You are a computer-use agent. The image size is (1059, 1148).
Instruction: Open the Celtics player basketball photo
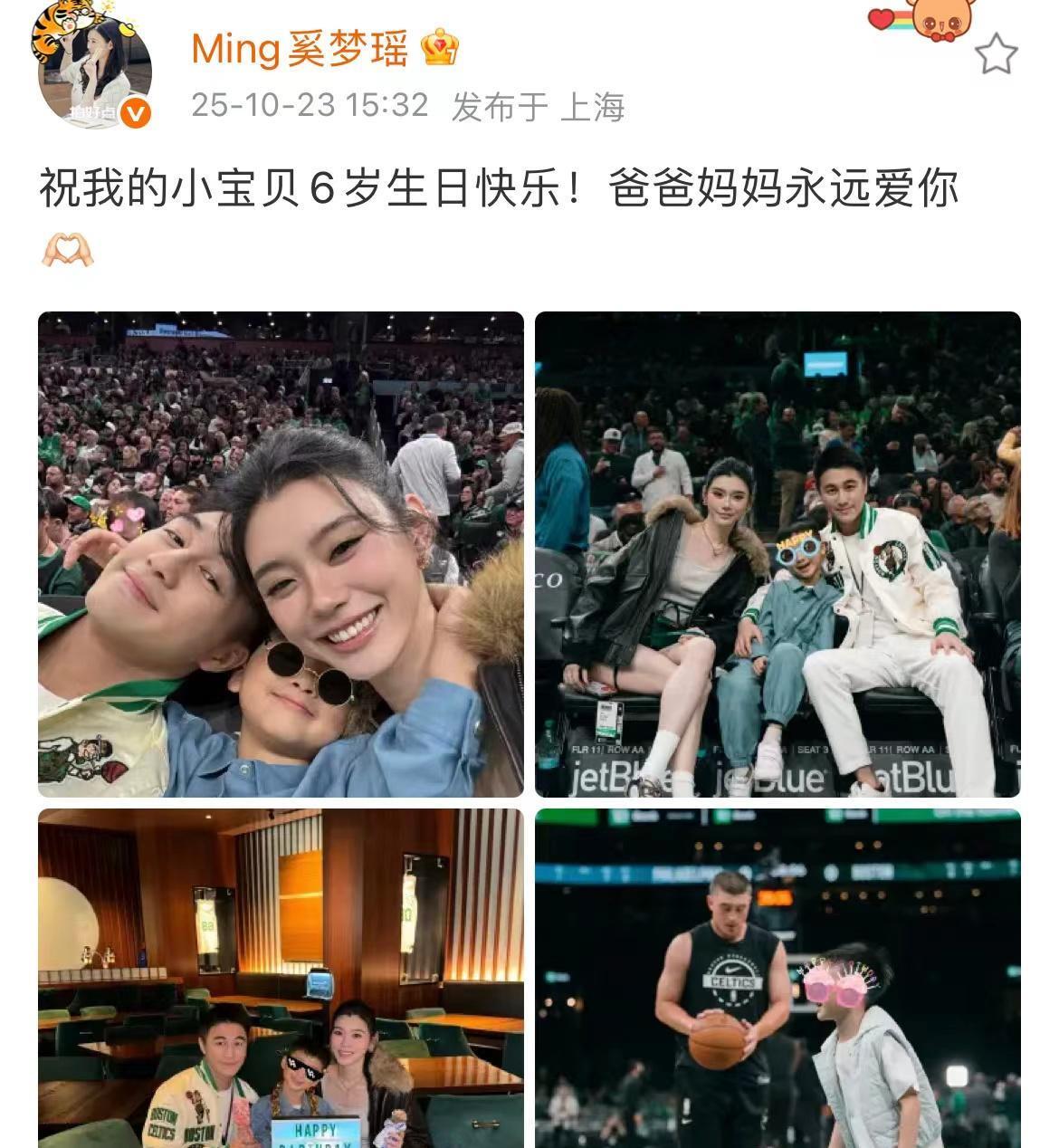click(778, 978)
